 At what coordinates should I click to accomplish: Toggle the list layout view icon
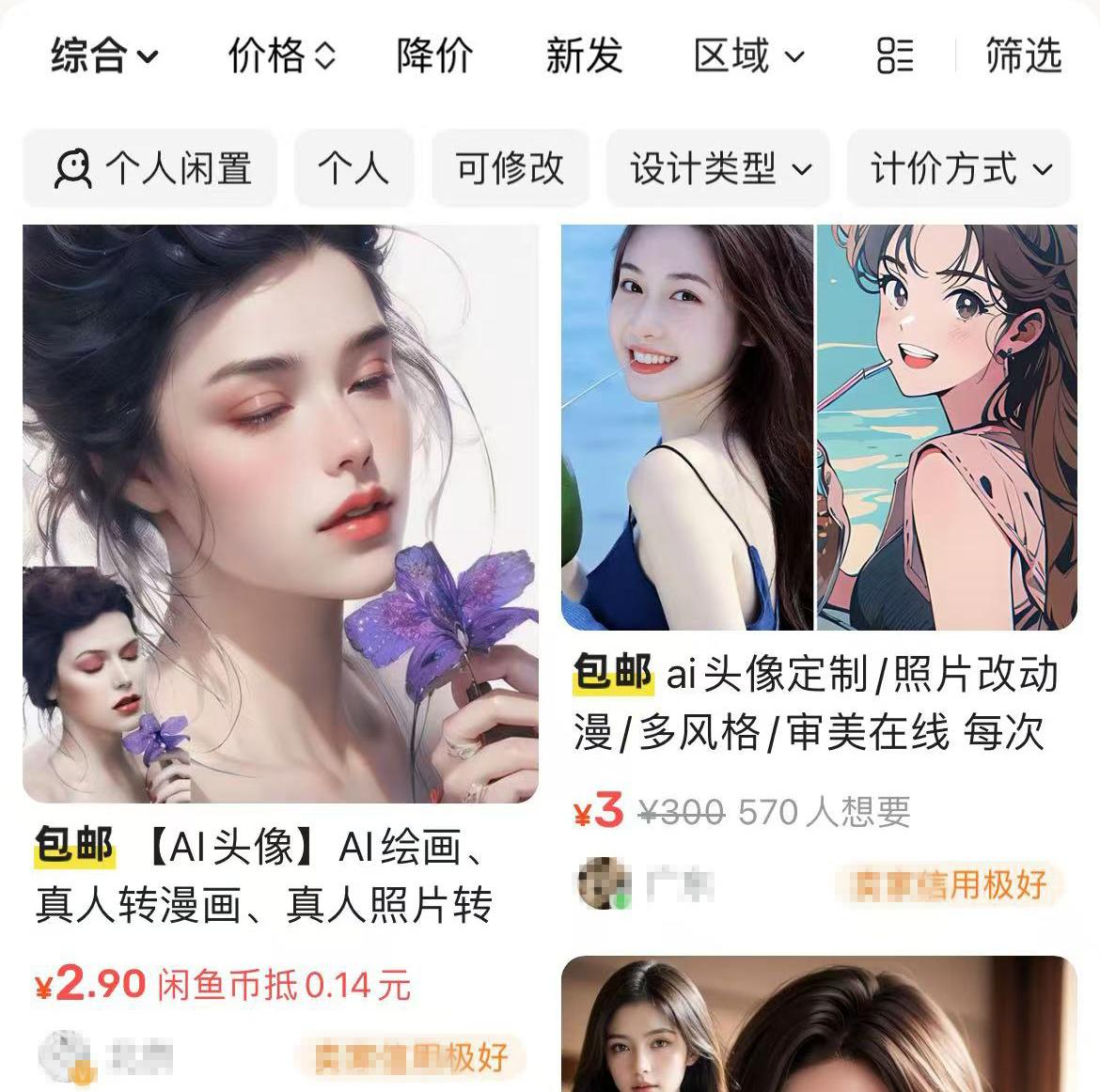[894, 56]
